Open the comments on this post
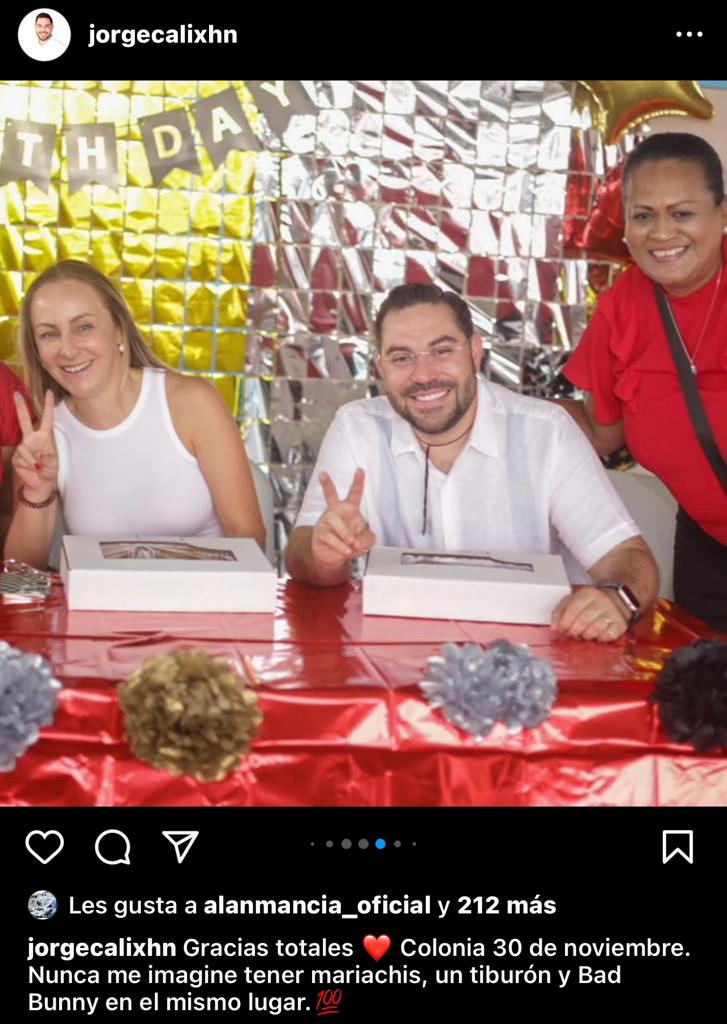The height and width of the screenshot is (1024, 727). click(112, 847)
